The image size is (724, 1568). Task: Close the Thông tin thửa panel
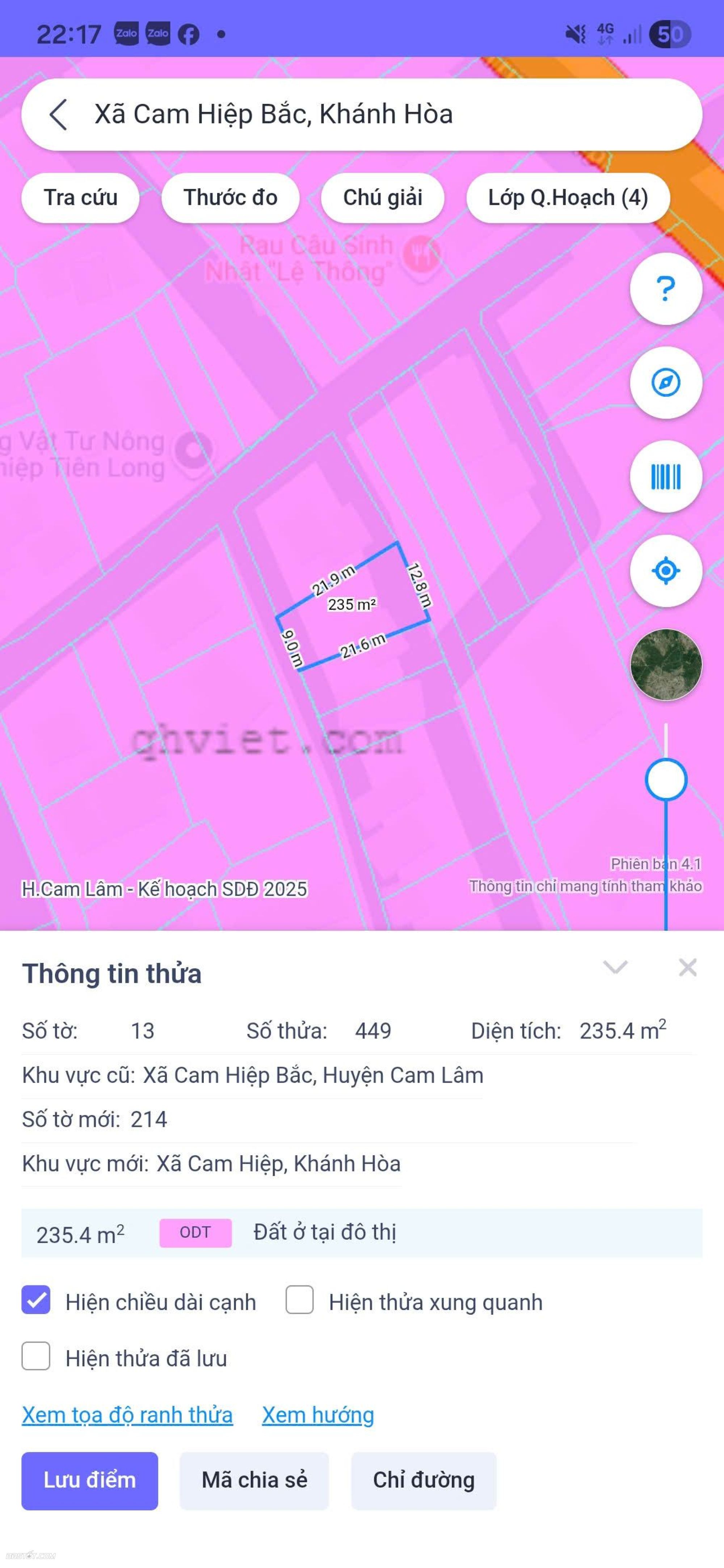pyautogui.click(x=687, y=967)
